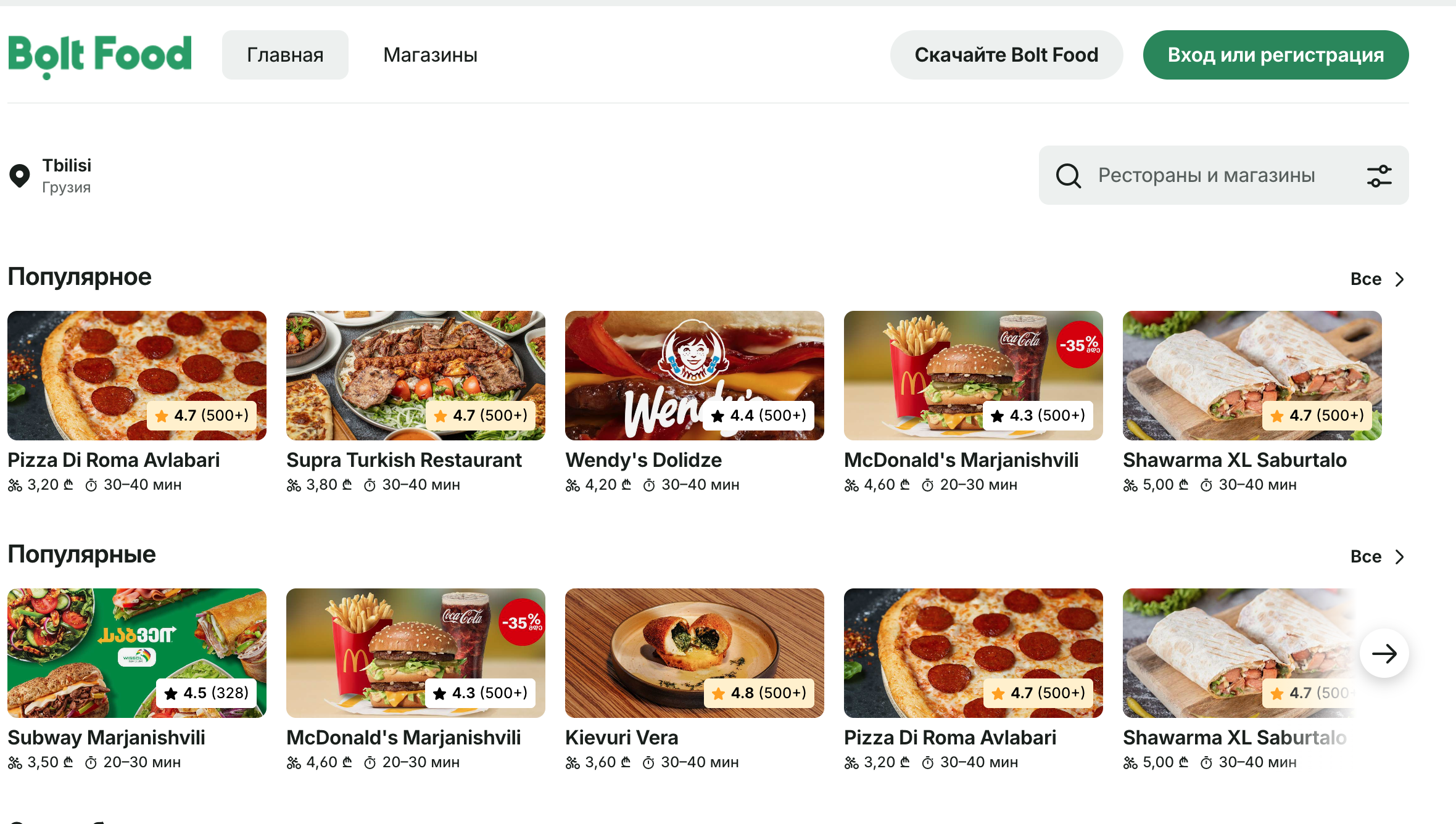Open Supra Turkish Restaurant card
1456x824 pixels.
click(415, 376)
